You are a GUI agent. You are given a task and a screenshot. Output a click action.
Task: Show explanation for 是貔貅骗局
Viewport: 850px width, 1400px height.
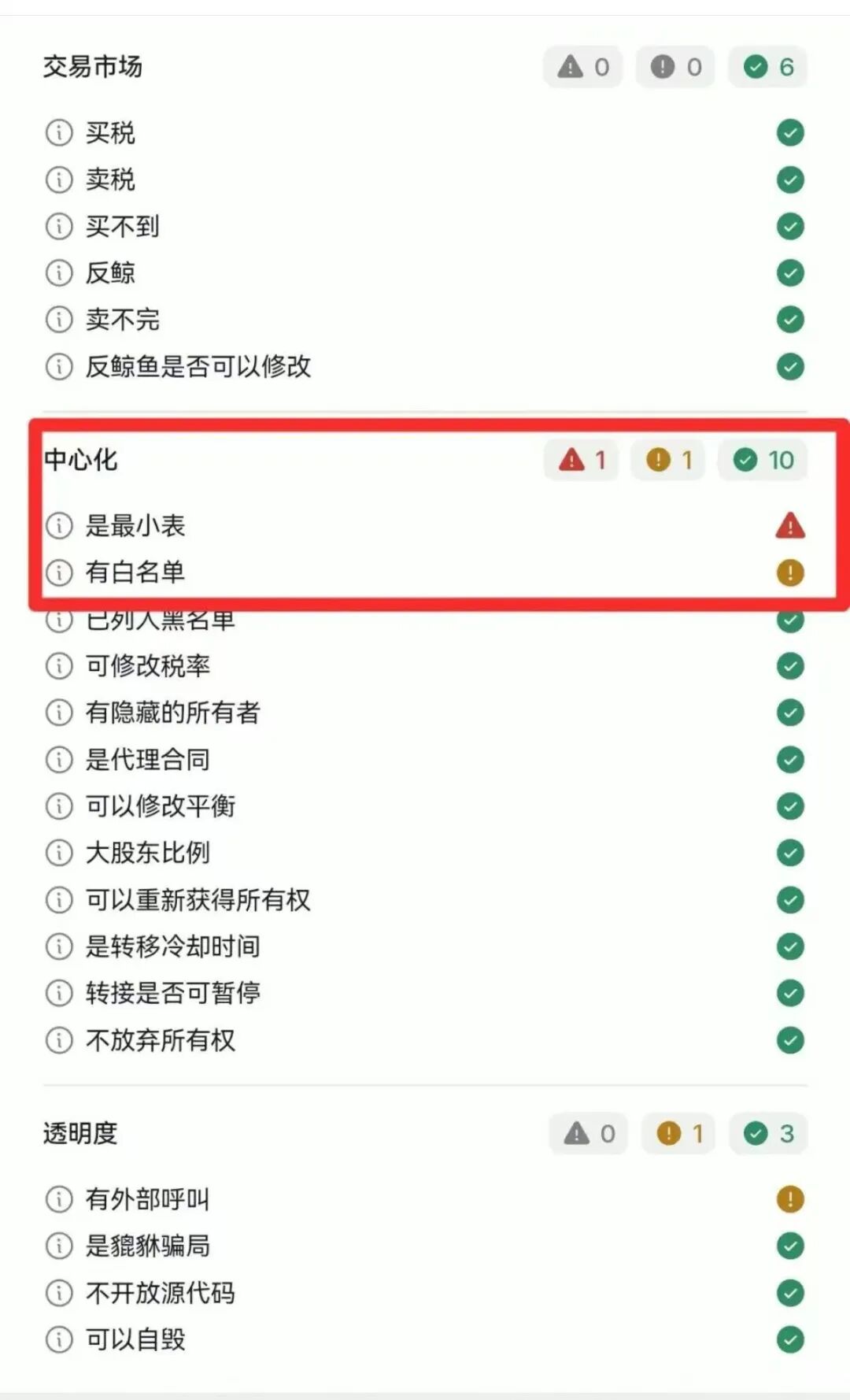[x=59, y=1246]
